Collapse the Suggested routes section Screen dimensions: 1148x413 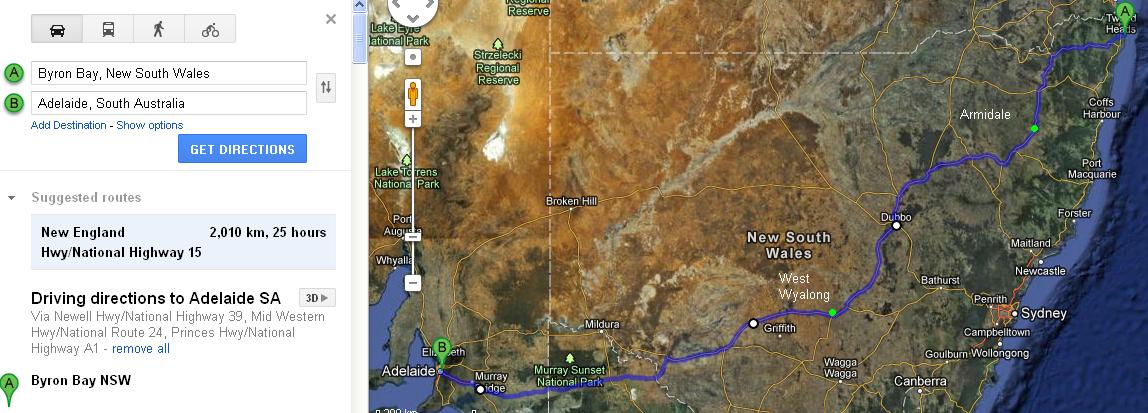(x=12, y=198)
